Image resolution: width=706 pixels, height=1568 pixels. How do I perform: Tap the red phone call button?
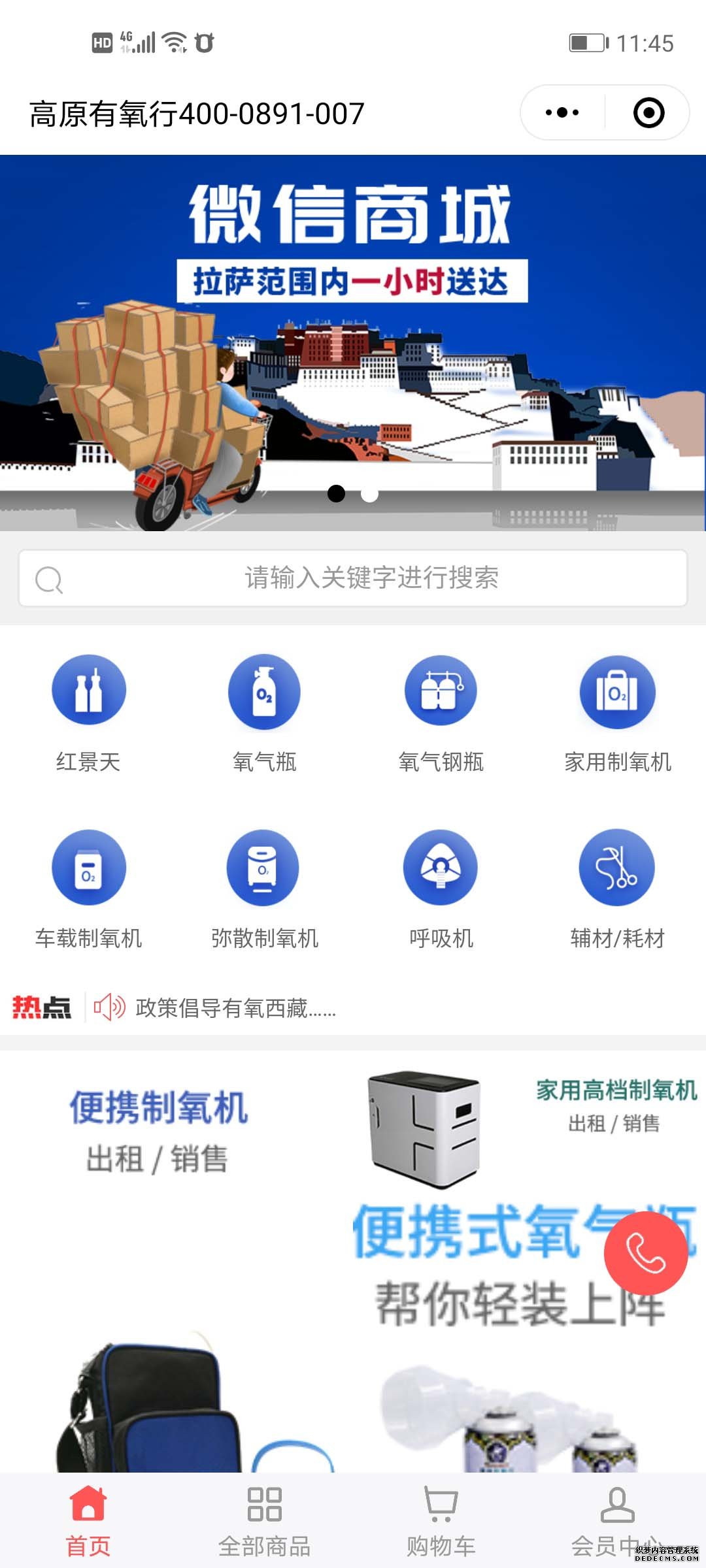pos(645,1252)
